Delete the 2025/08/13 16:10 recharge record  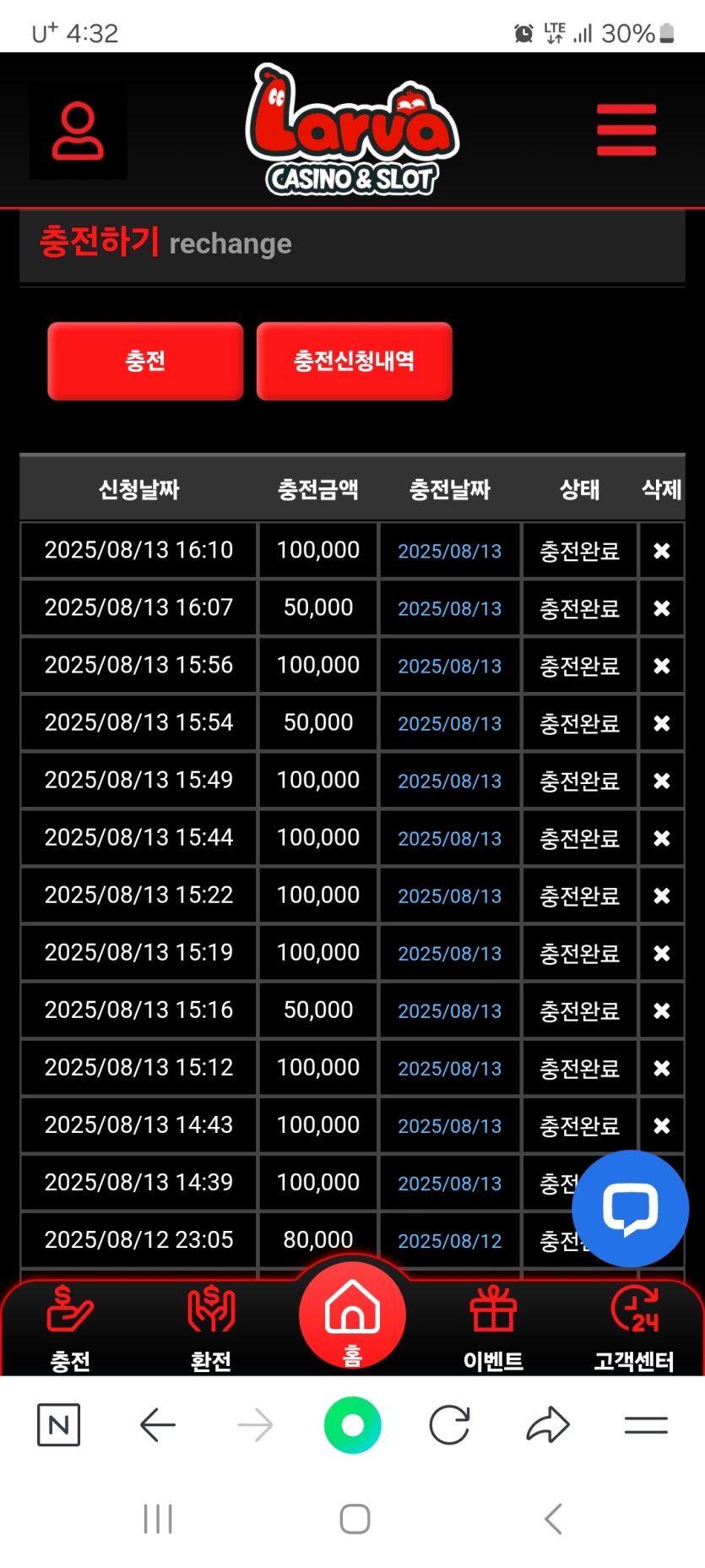(662, 551)
